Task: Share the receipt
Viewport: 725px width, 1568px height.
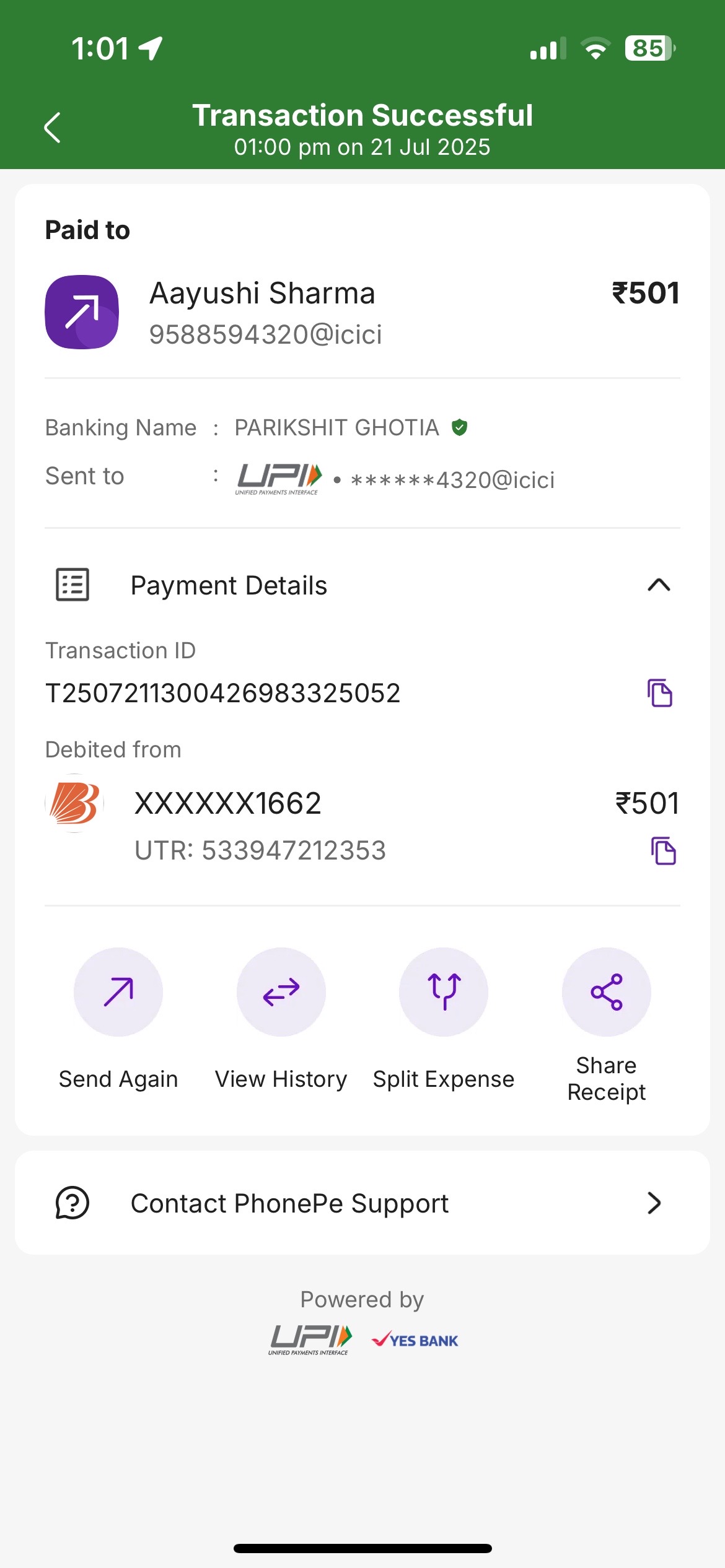Action: pyautogui.click(x=607, y=1026)
